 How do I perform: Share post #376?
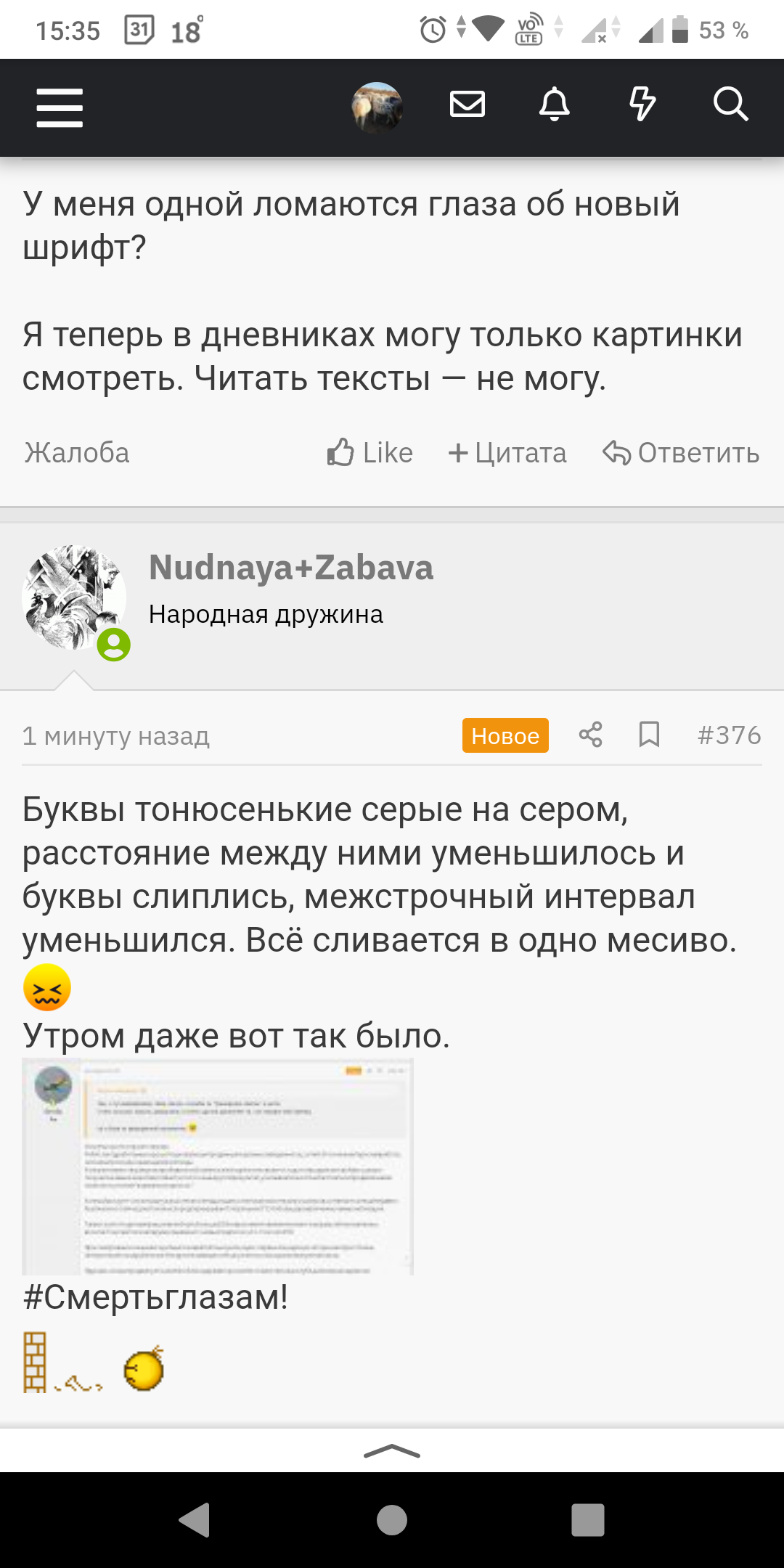click(x=591, y=735)
